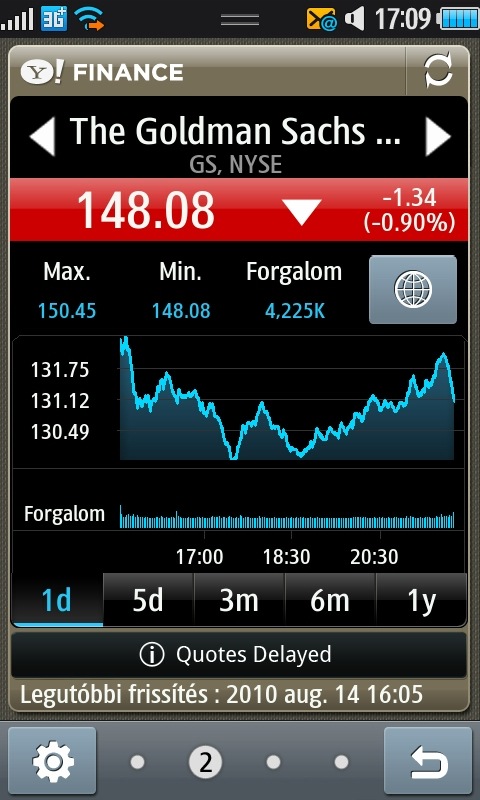The height and width of the screenshot is (800, 480).
Task: Jump to the first page indicator dot
Action: [x=137, y=762]
